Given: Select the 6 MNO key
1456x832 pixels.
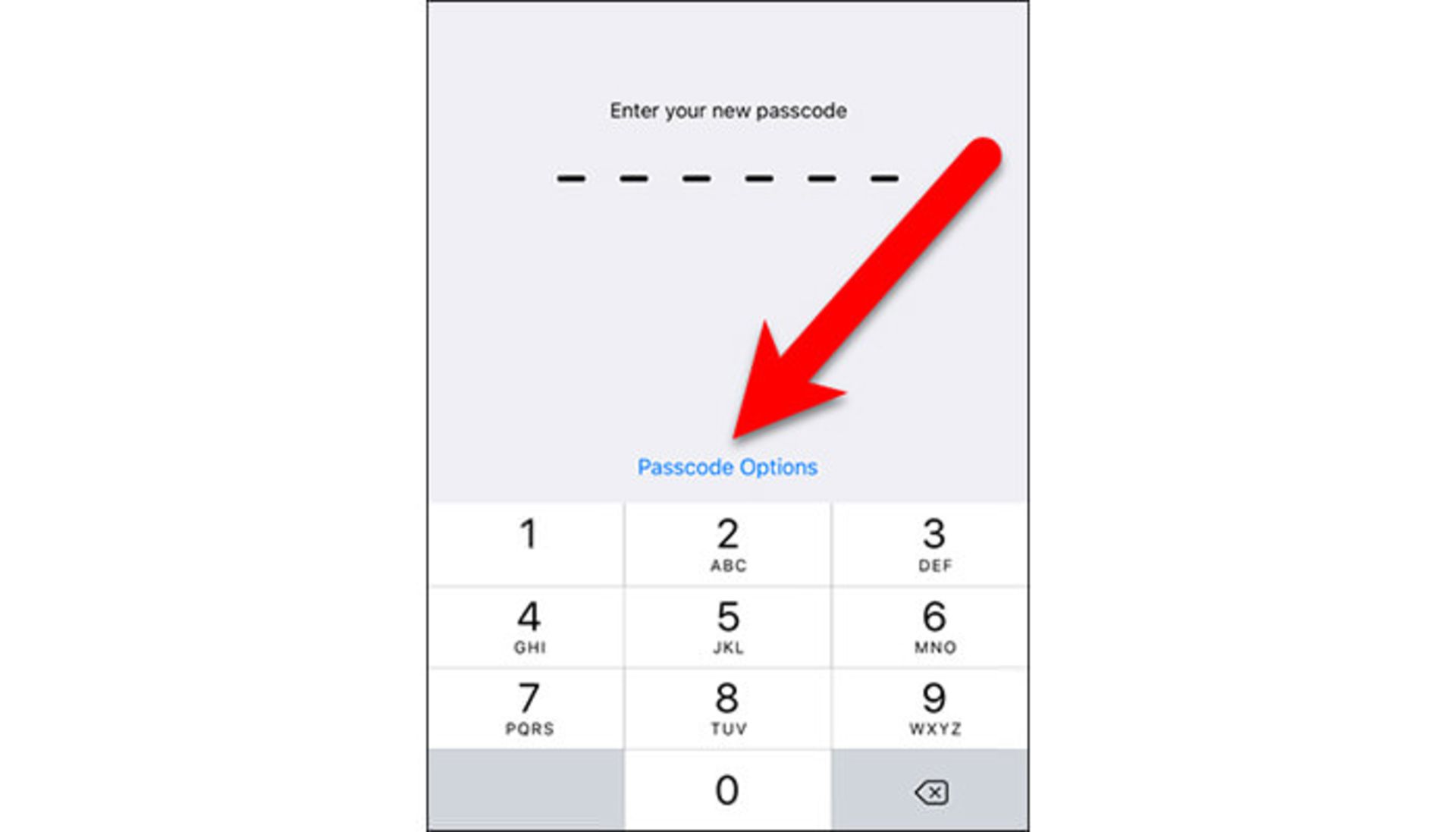Looking at the screenshot, I should [x=933, y=627].
